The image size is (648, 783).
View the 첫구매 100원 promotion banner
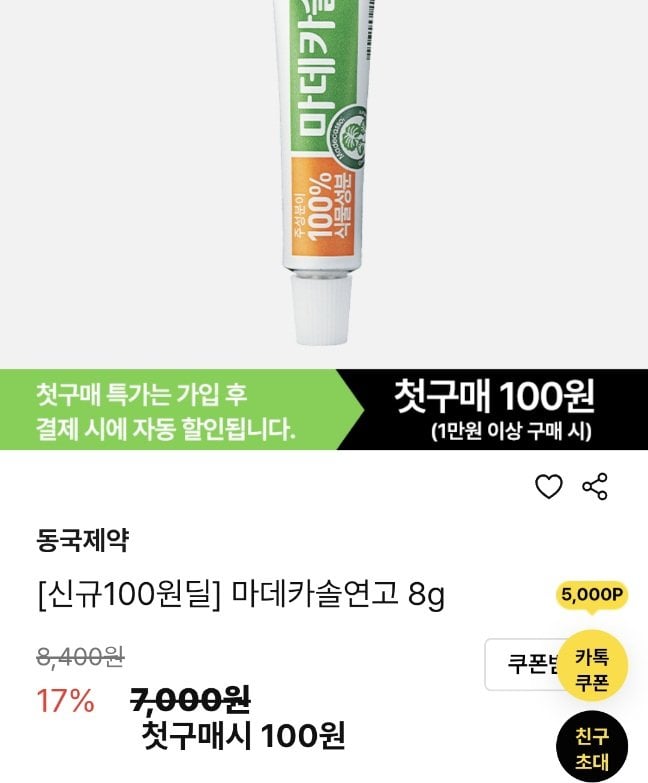[x=324, y=410]
